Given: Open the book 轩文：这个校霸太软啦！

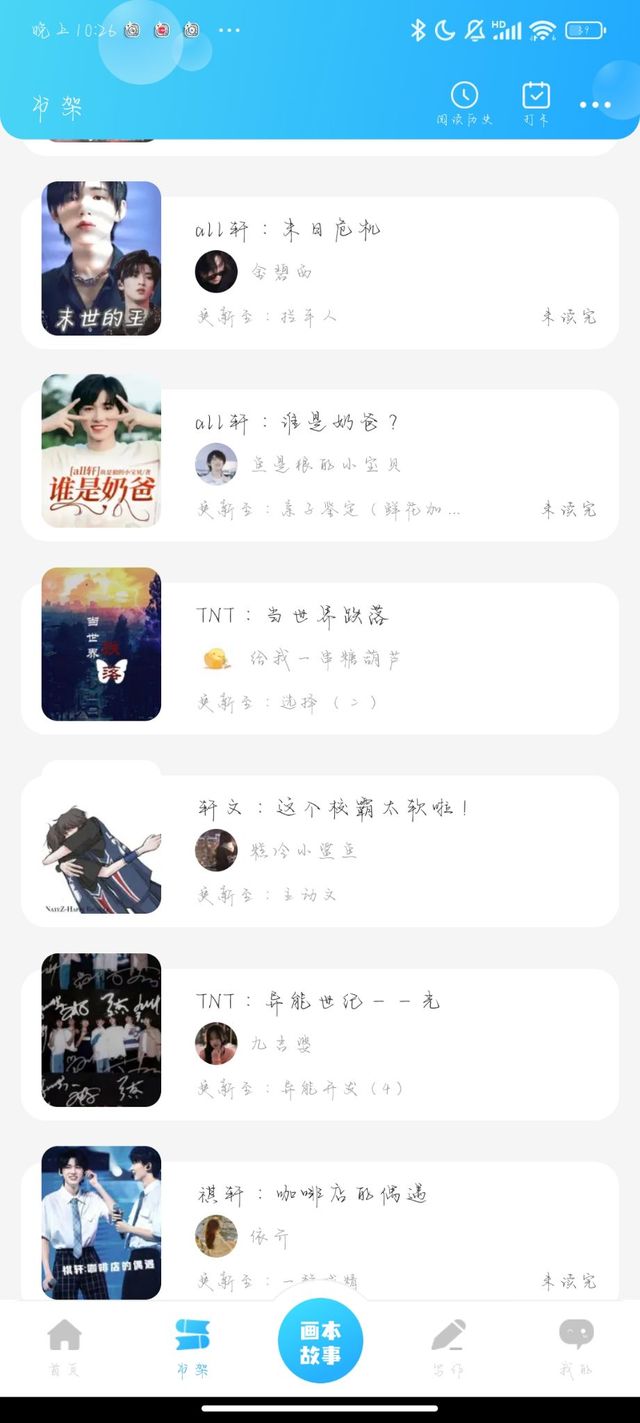Looking at the screenshot, I should (320, 851).
